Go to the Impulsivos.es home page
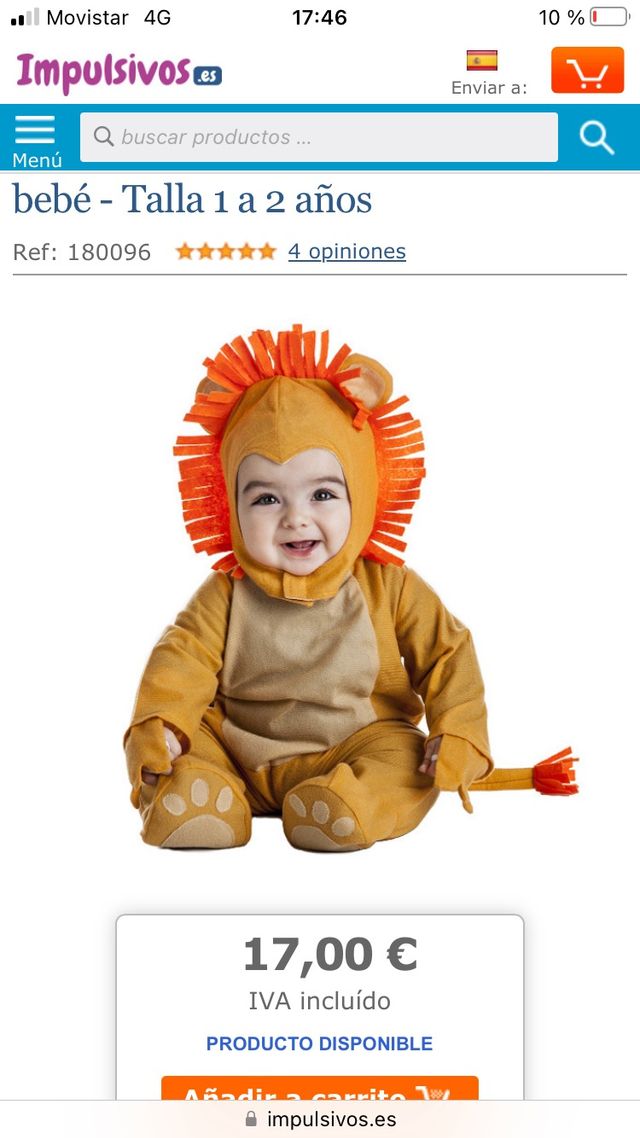The width and height of the screenshot is (640, 1138). click(x=118, y=72)
